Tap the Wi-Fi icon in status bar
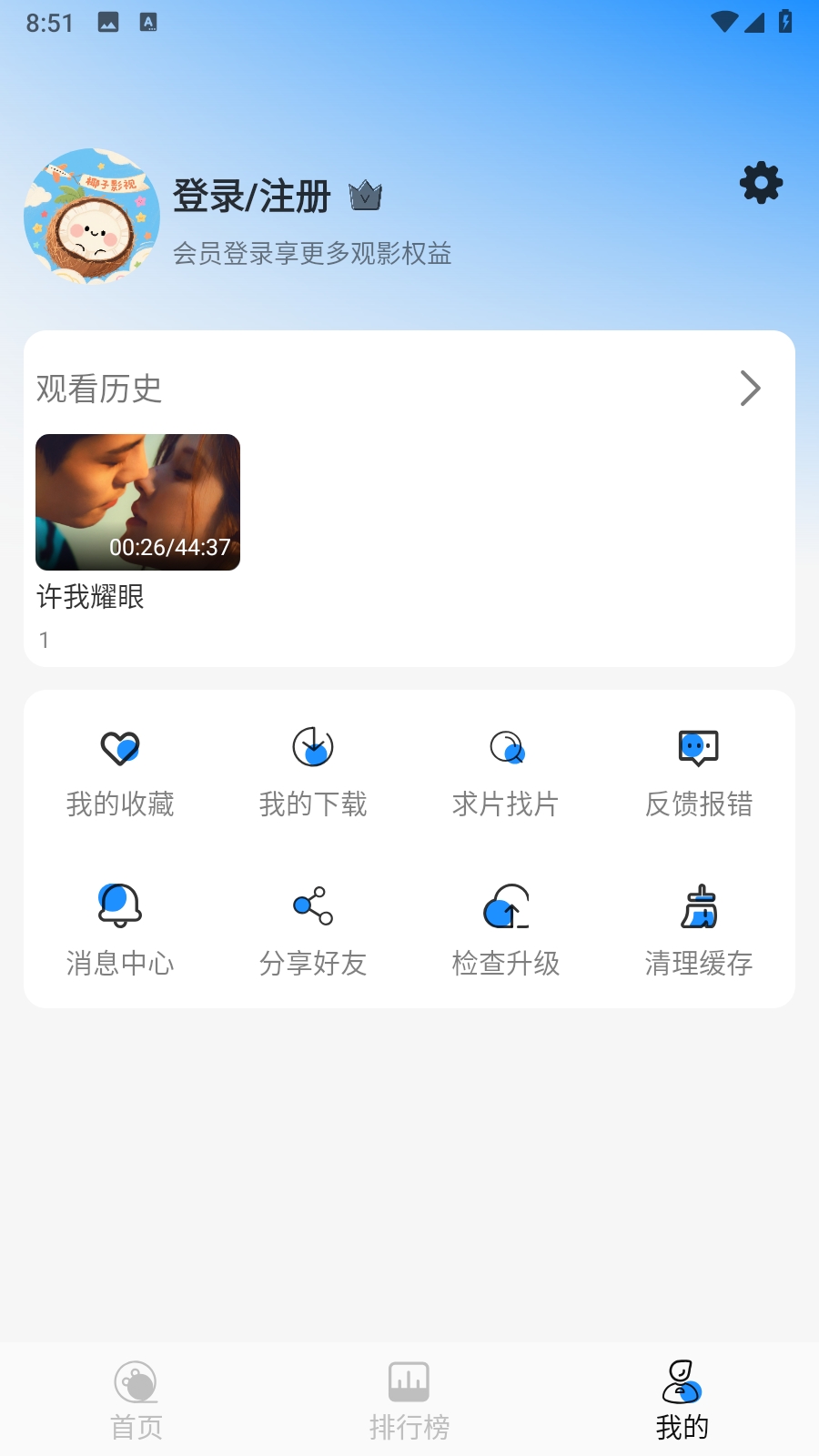 (723, 23)
